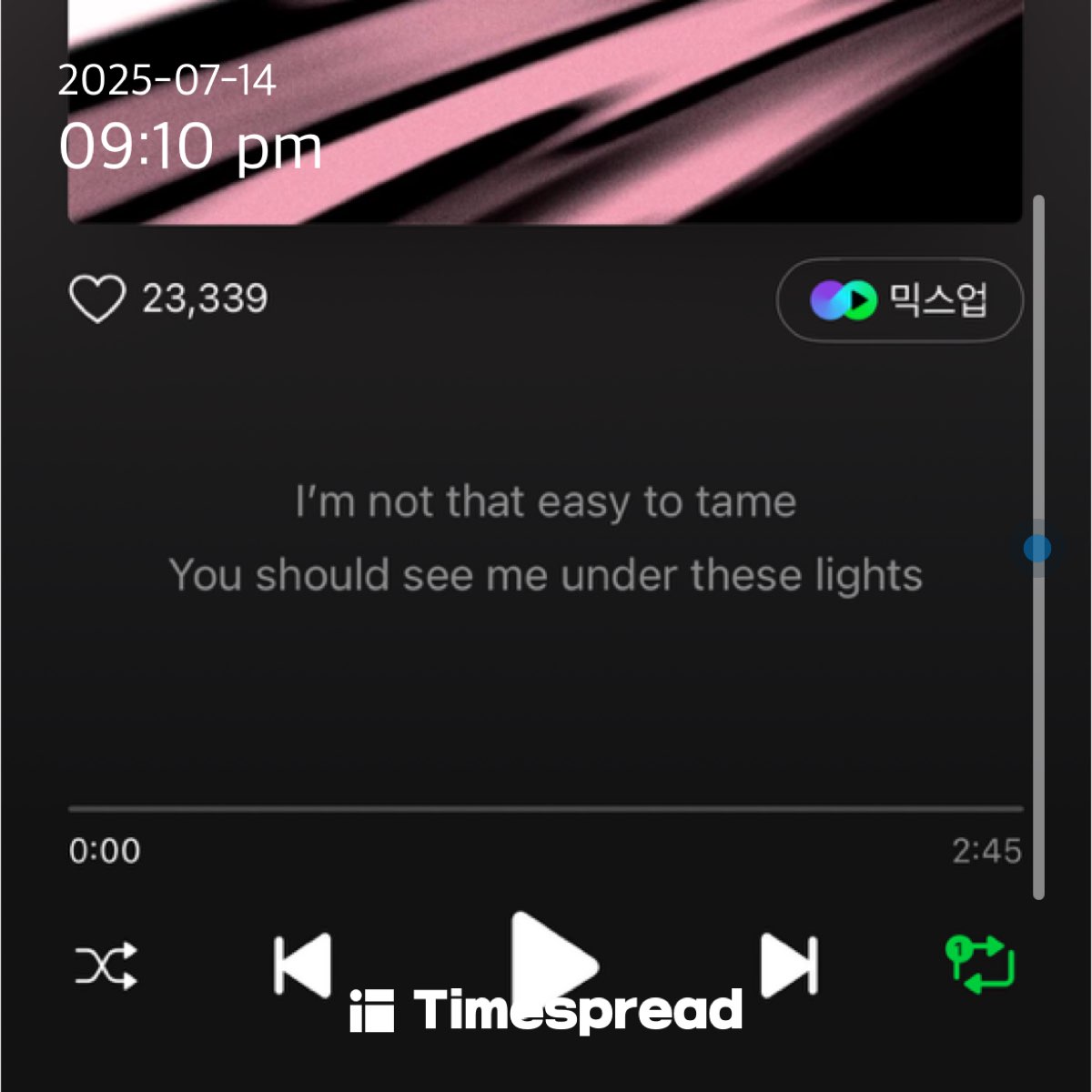Start playback with the play button

[x=549, y=963]
